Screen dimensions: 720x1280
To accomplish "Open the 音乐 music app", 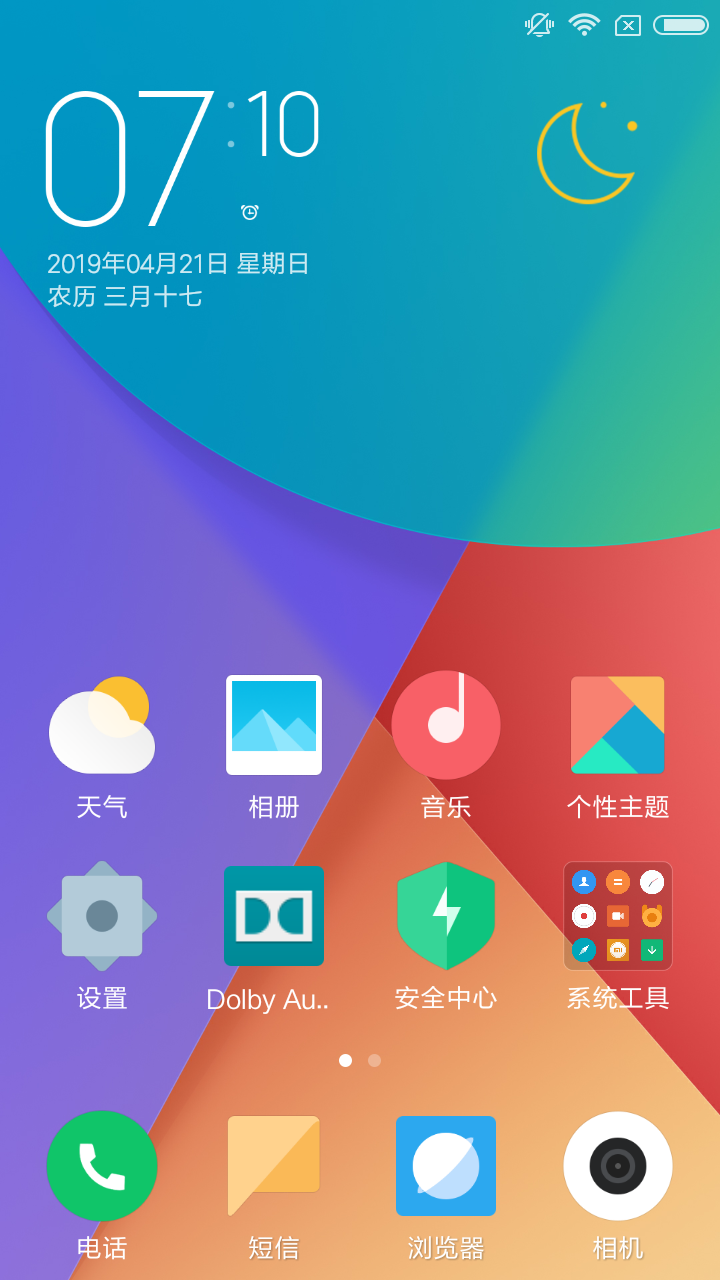I will point(446,725).
